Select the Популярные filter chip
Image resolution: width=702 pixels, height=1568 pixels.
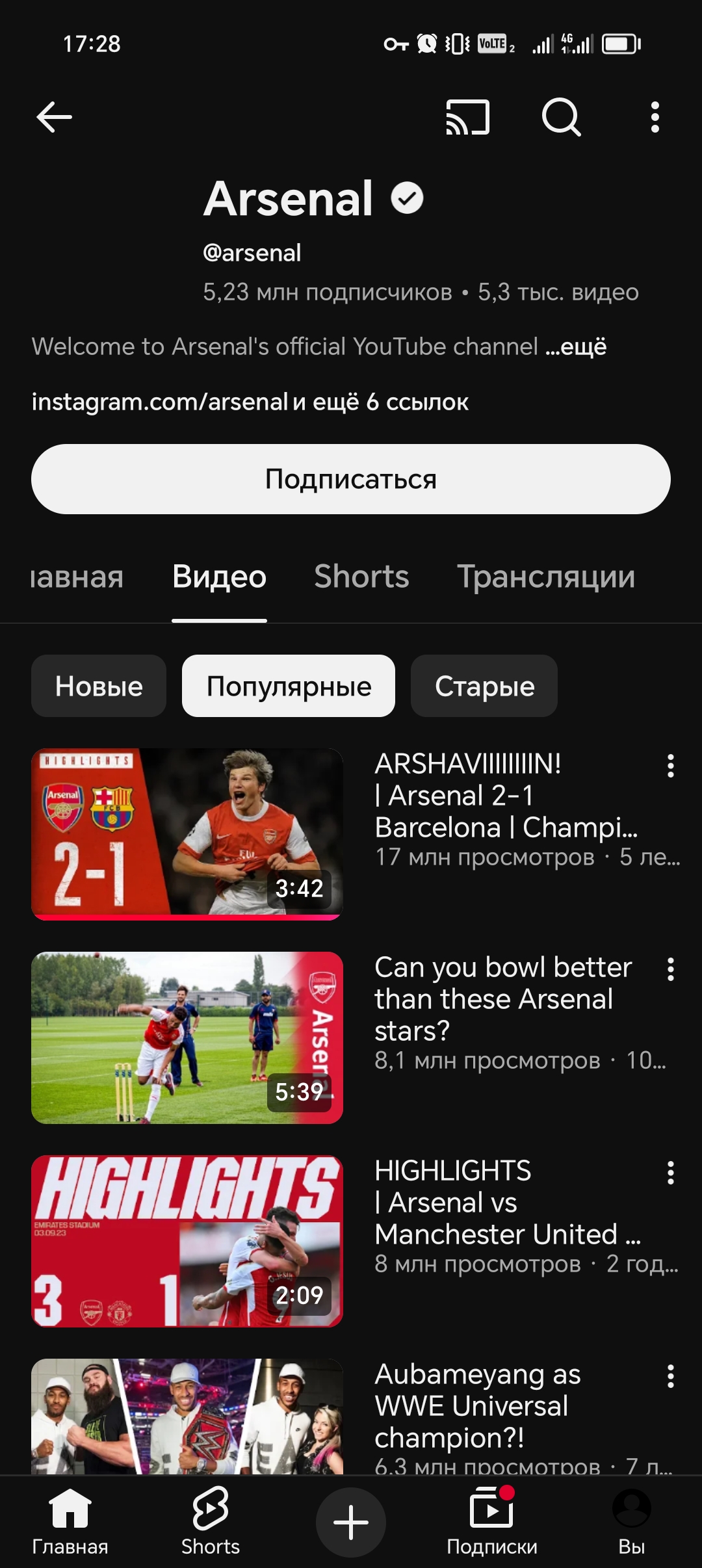(x=289, y=686)
